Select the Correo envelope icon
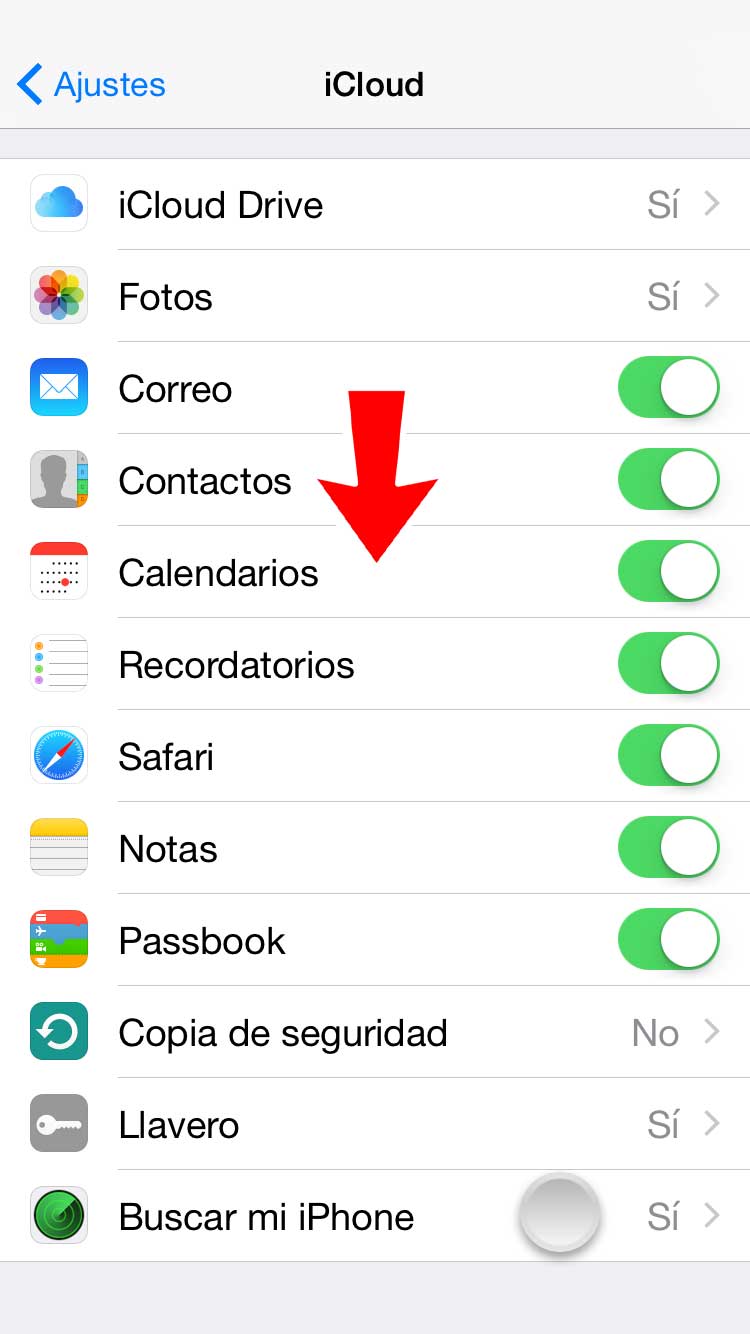 [x=58, y=387]
